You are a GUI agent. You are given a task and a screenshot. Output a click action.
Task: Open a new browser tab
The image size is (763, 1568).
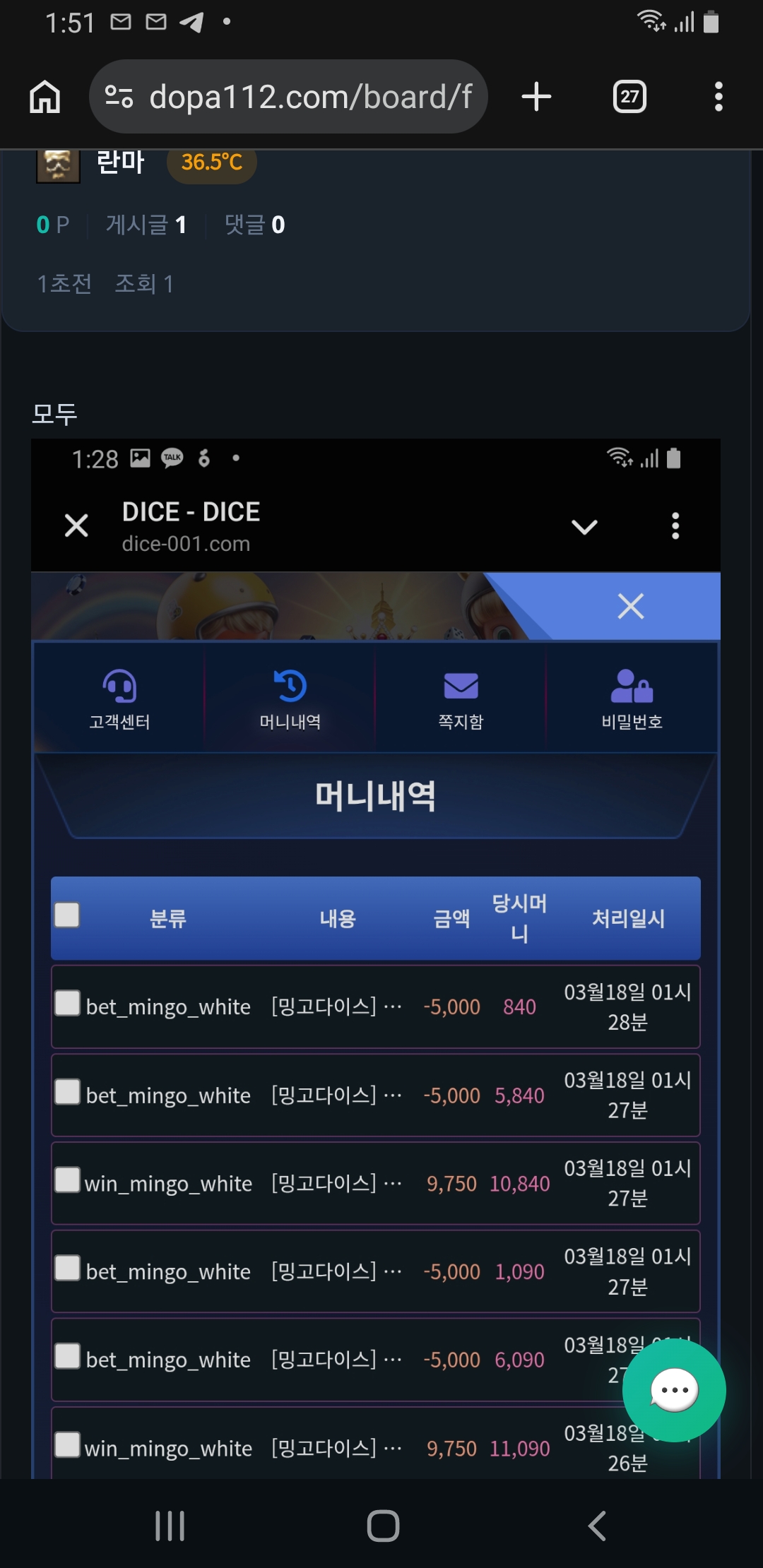point(536,97)
